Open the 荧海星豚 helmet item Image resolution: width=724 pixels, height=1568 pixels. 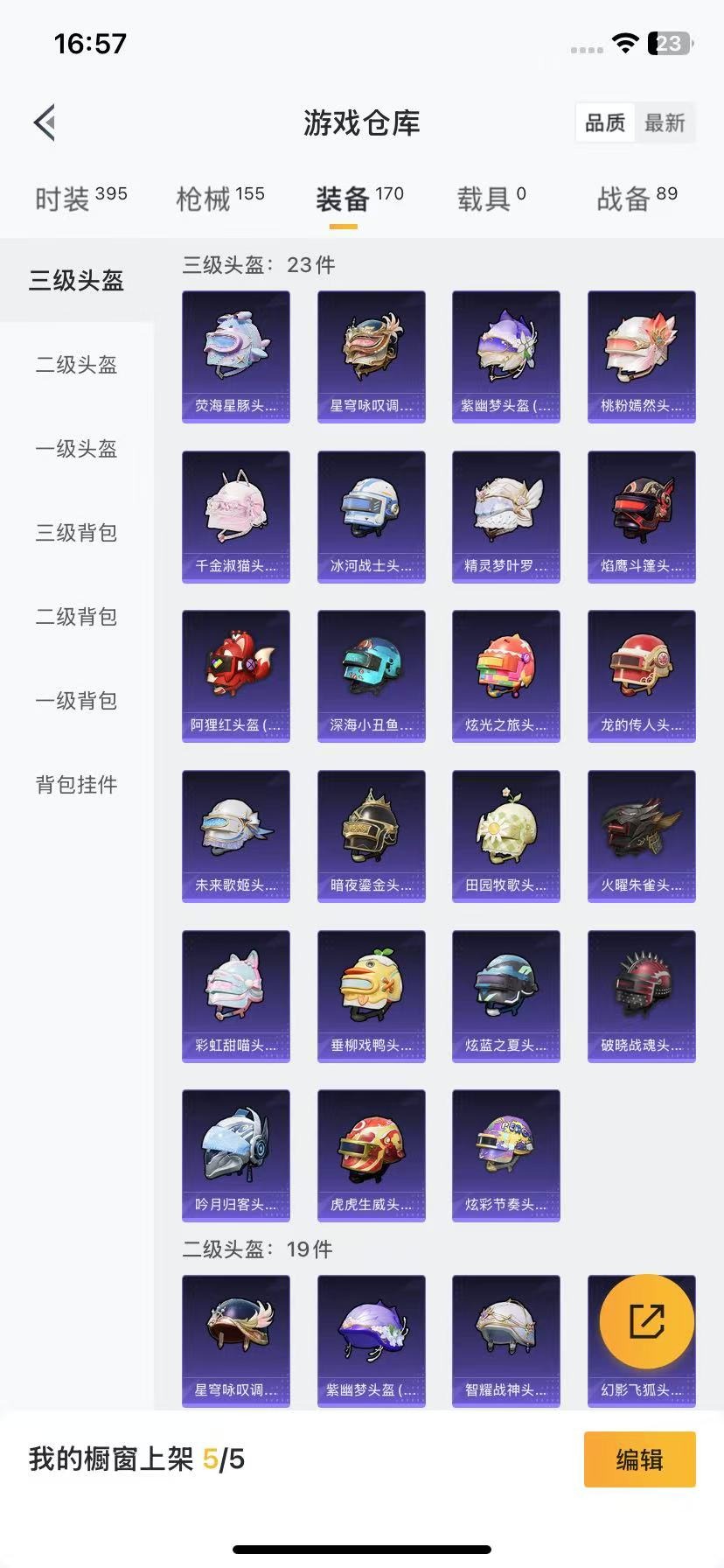coord(236,356)
